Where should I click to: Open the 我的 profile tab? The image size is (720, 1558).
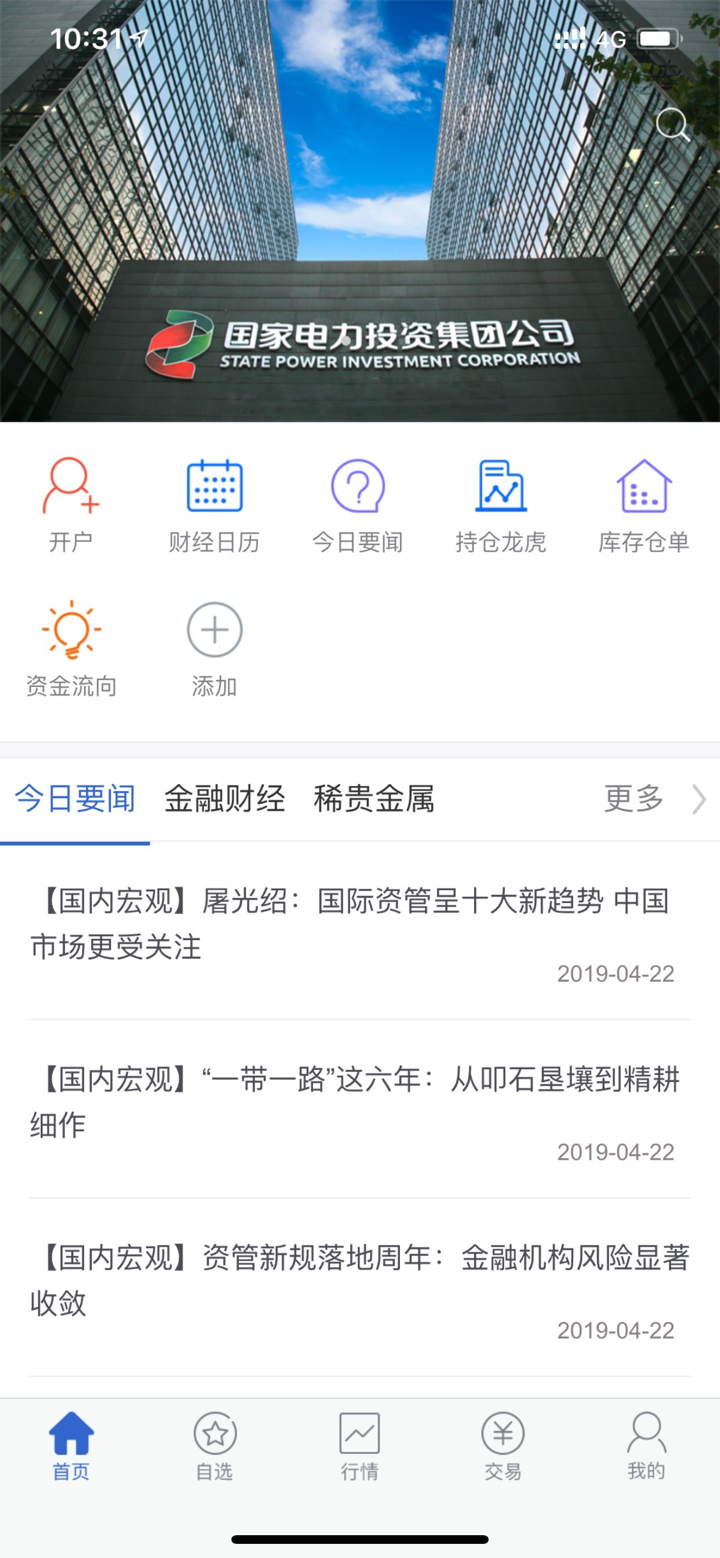[x=646, y=1446]
